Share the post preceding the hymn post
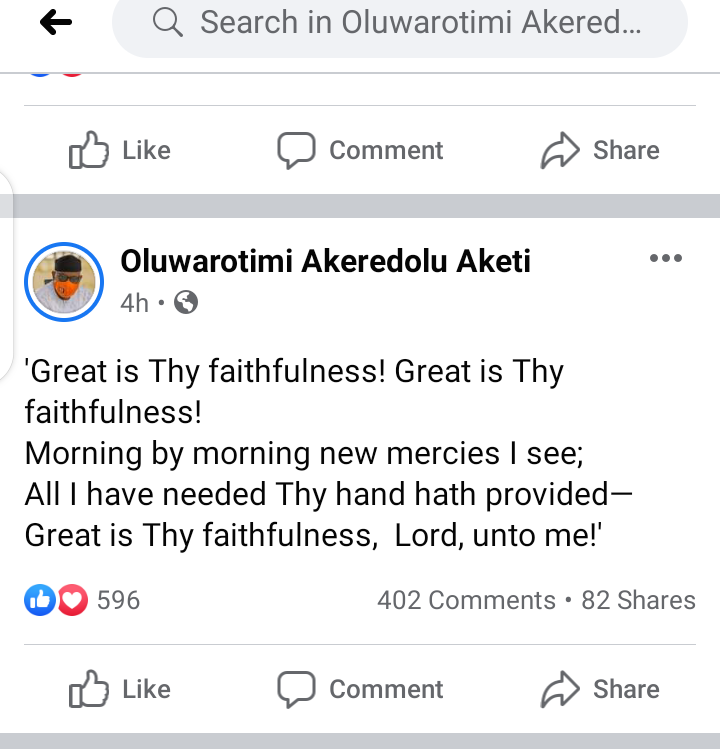 click(600, 150)
